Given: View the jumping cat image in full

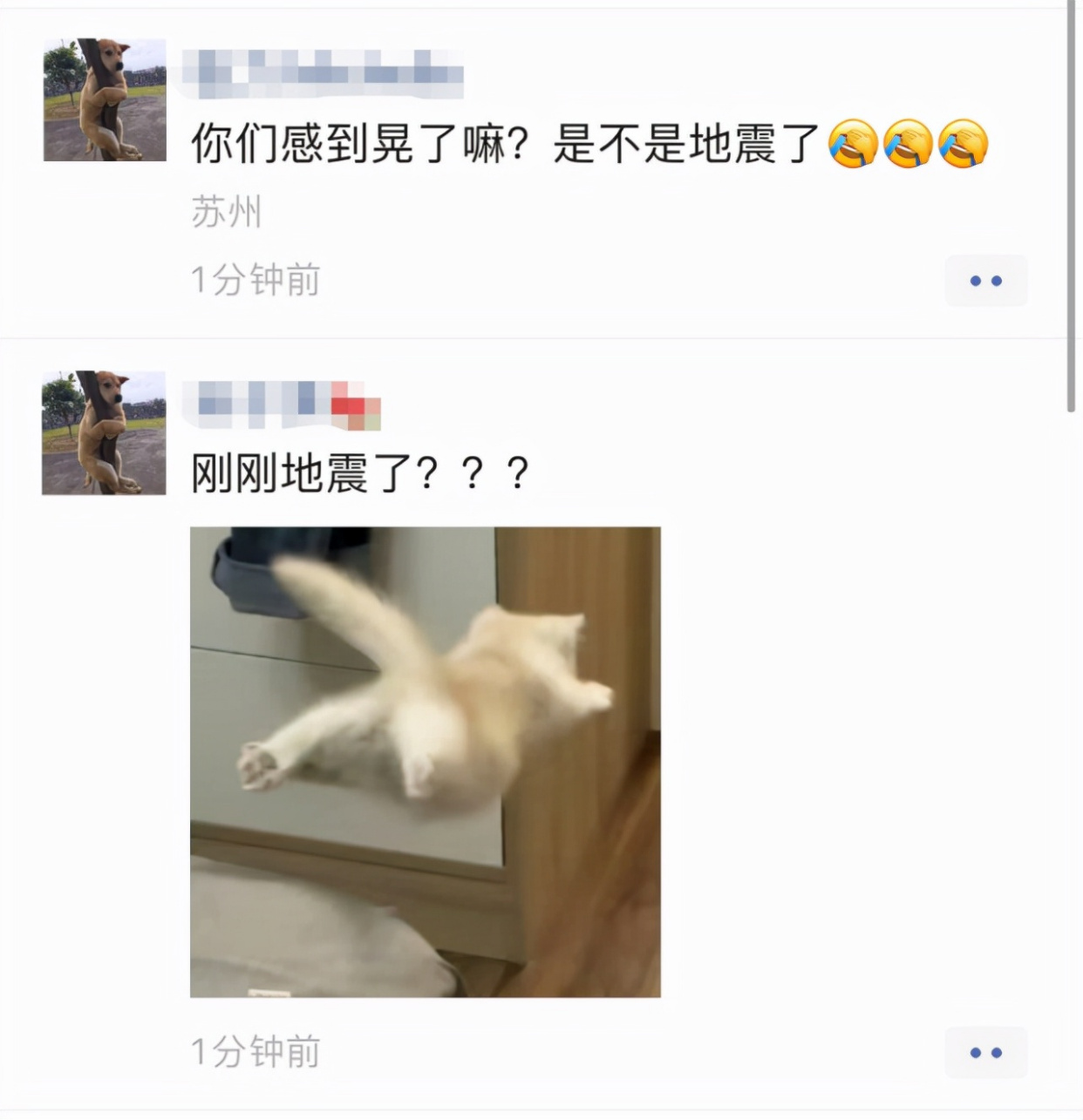Looking at the screenshot, I should pyautogui.click(x=425, y=761).
